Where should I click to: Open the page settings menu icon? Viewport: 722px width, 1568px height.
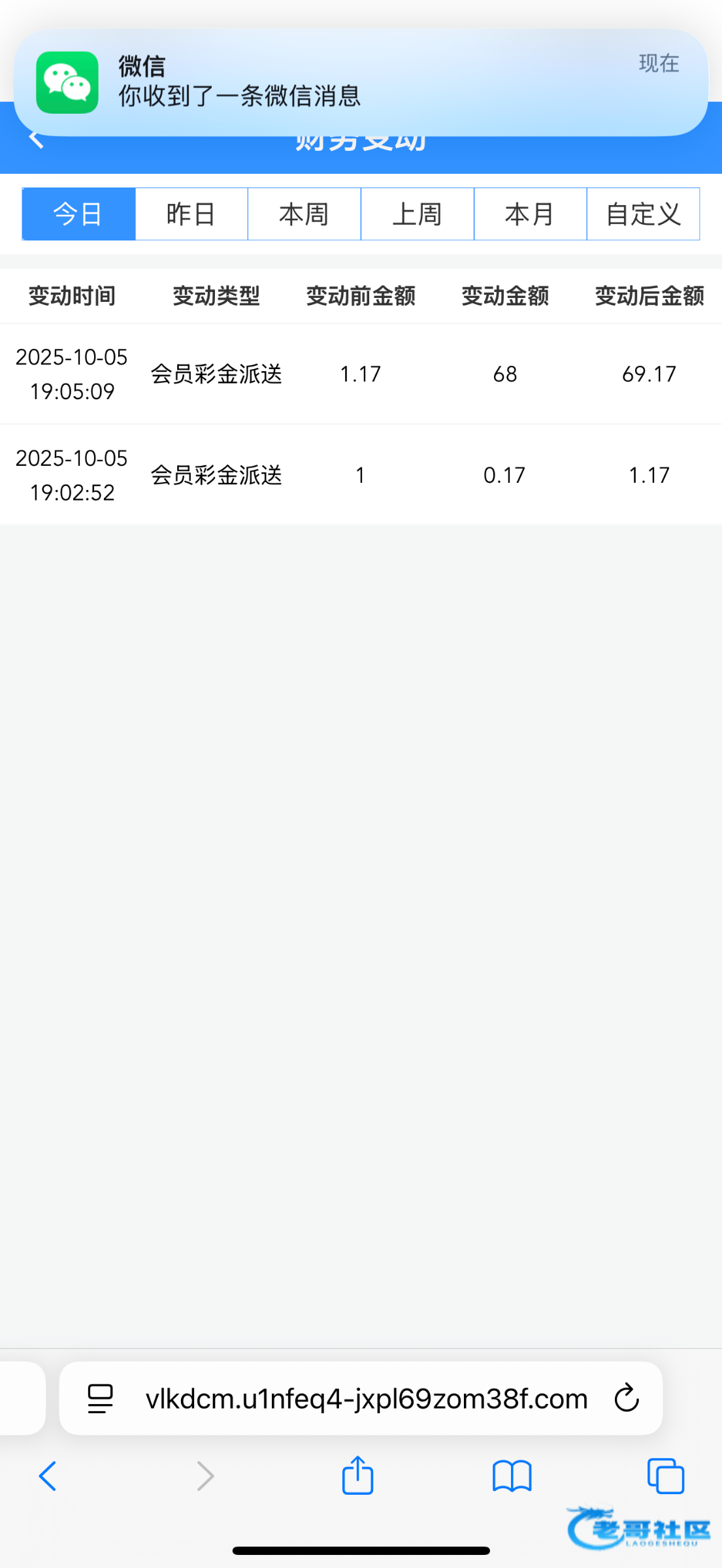coord(100,1399)
